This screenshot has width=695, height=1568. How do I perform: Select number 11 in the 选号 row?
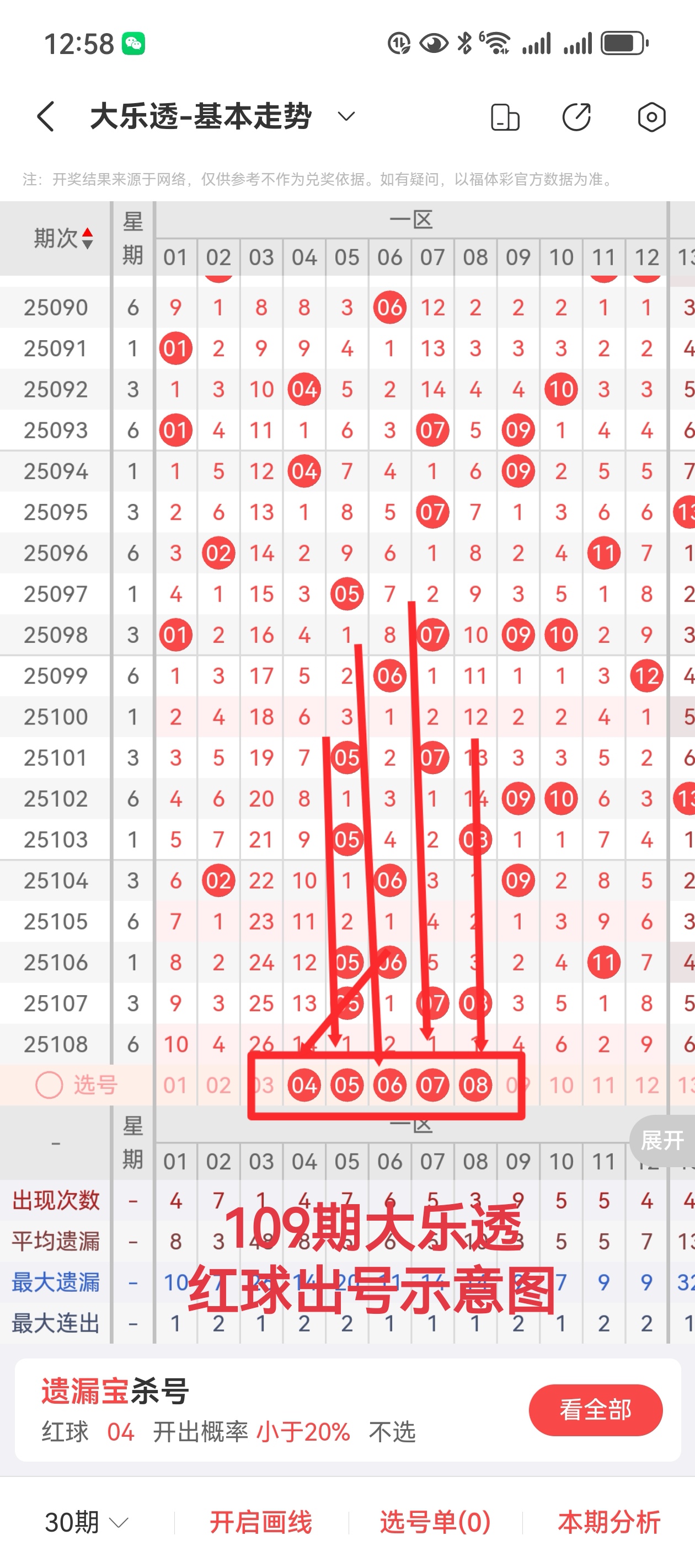tap(603, 1085)
